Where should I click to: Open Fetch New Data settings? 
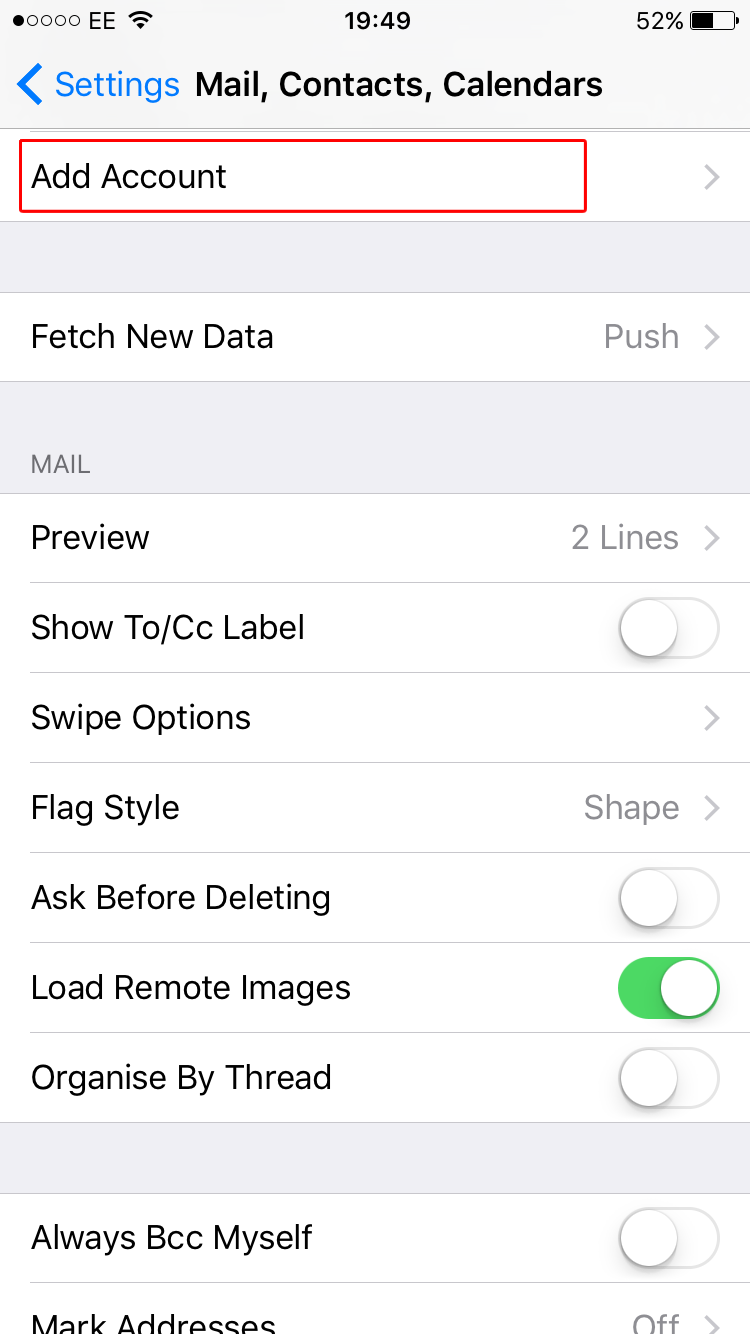click(375, 337)
